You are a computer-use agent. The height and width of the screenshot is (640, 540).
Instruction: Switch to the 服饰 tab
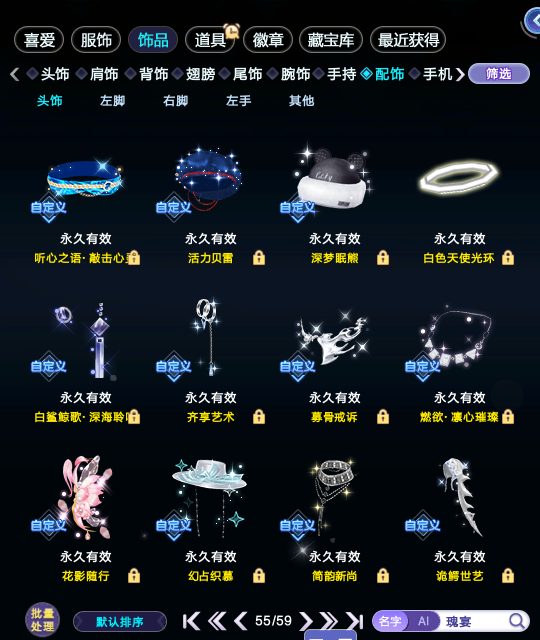coord(96,40)
